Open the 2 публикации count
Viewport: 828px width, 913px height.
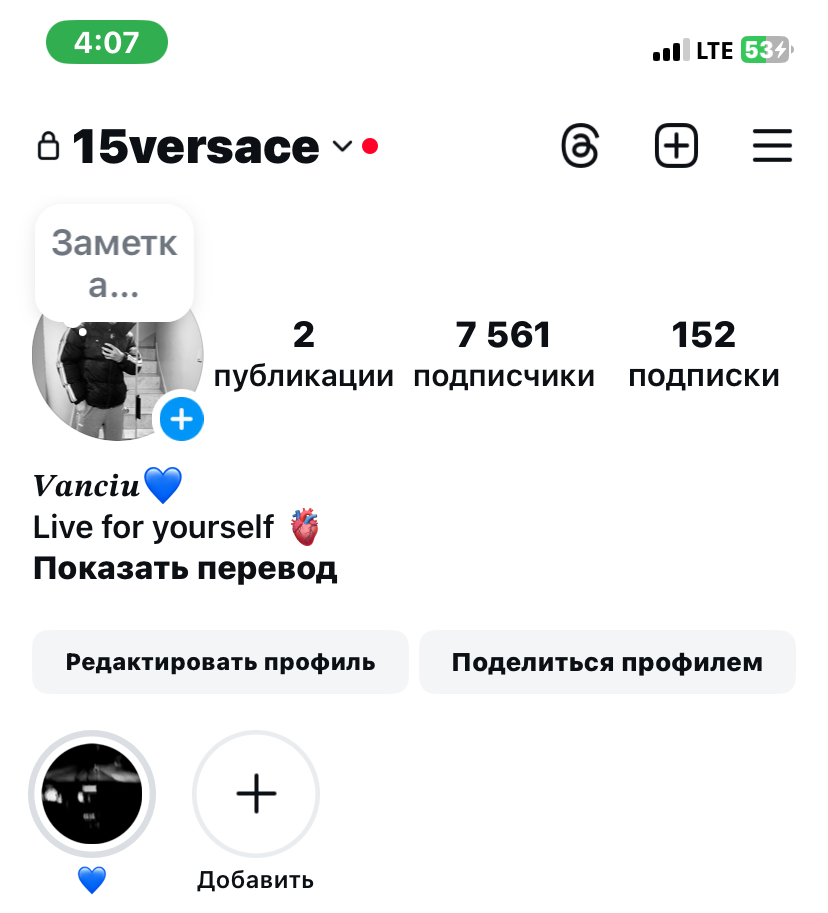click(303, 354)
